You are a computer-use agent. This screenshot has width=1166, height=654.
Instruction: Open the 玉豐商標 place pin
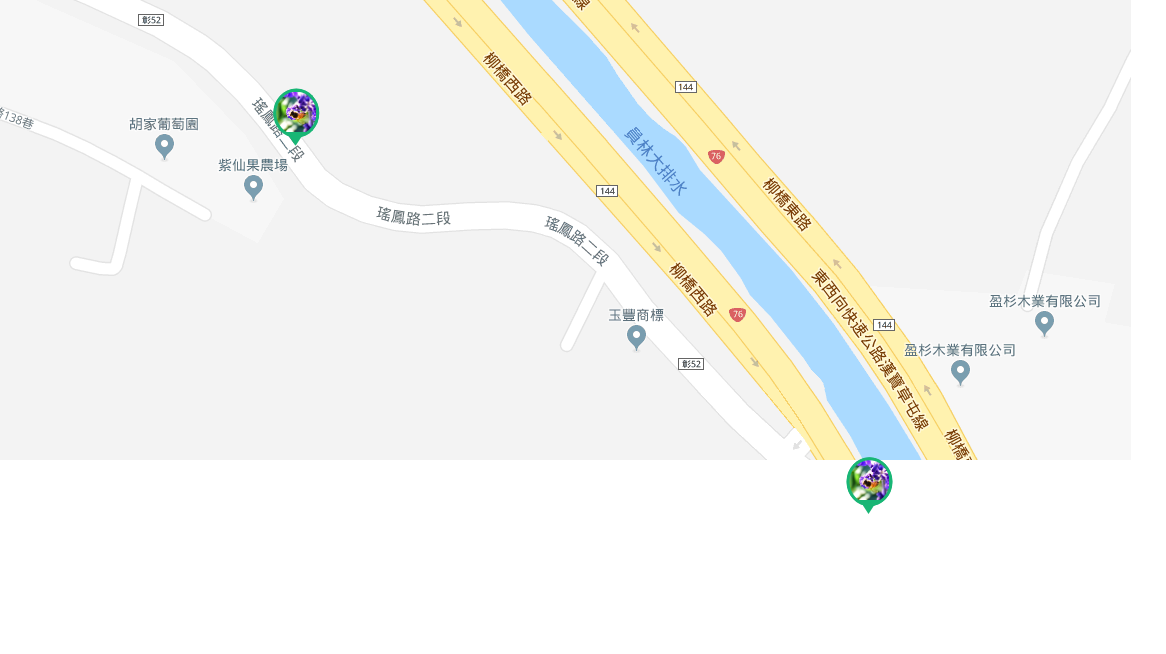click(636, 337)
